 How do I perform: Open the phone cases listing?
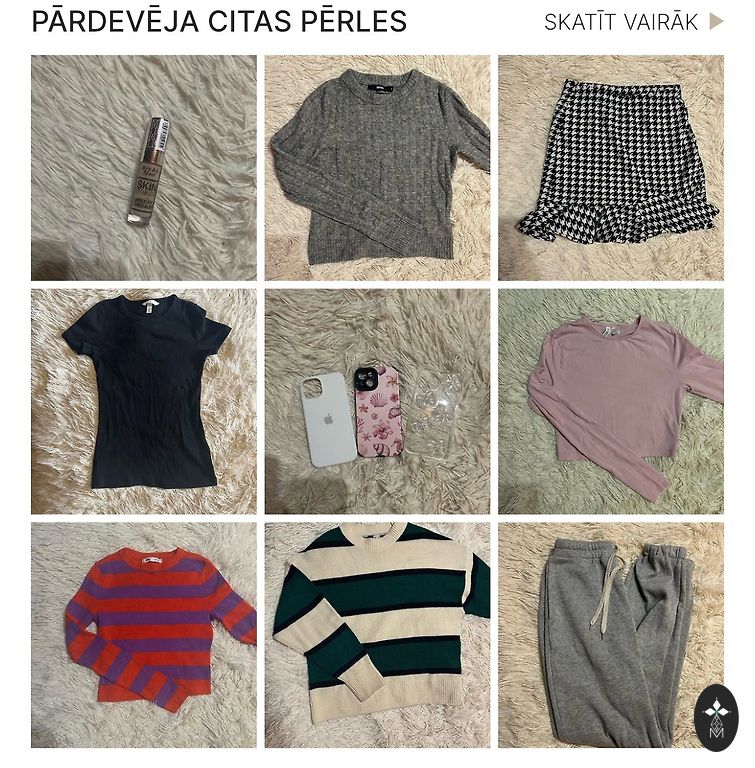pos(377,401)
